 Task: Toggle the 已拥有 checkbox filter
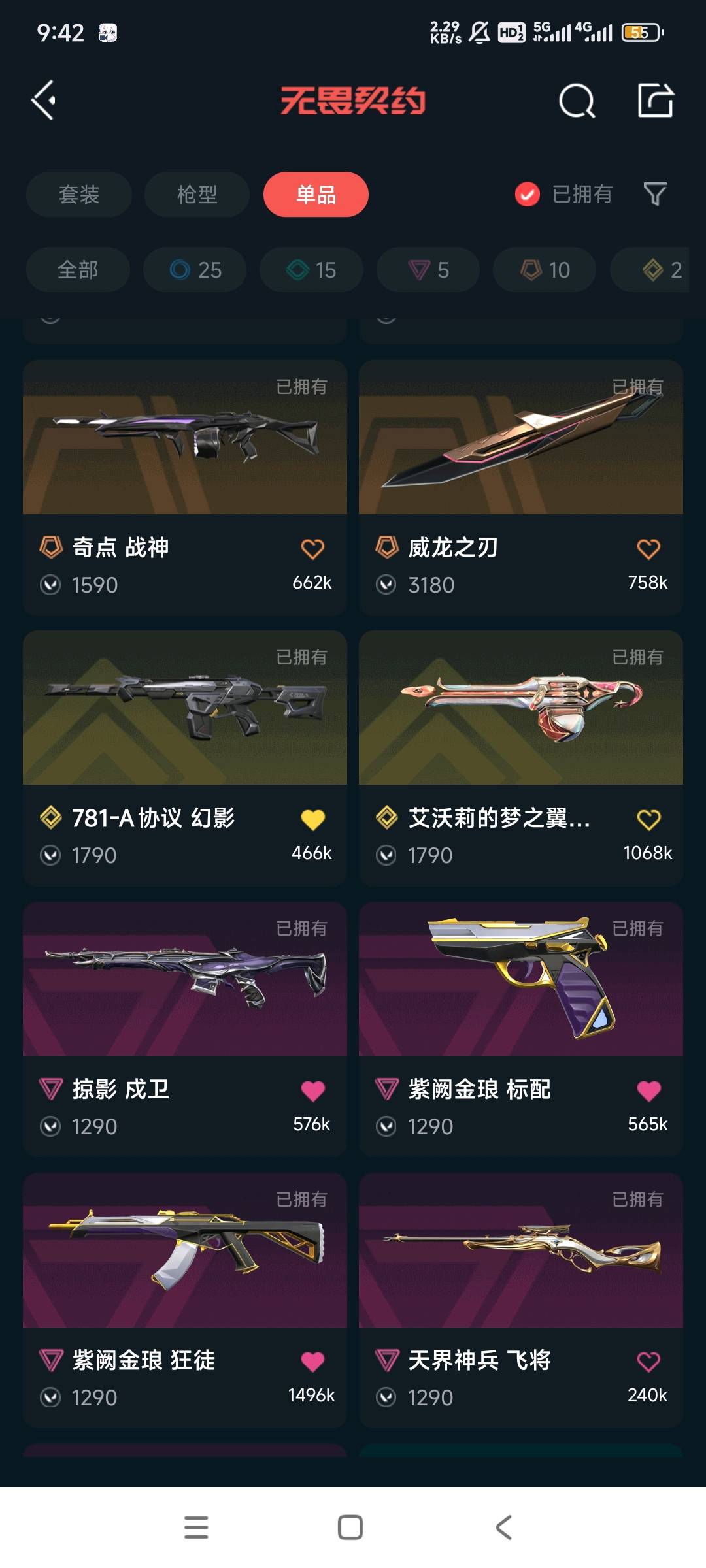pyautogui.click(x=528, y=195)
